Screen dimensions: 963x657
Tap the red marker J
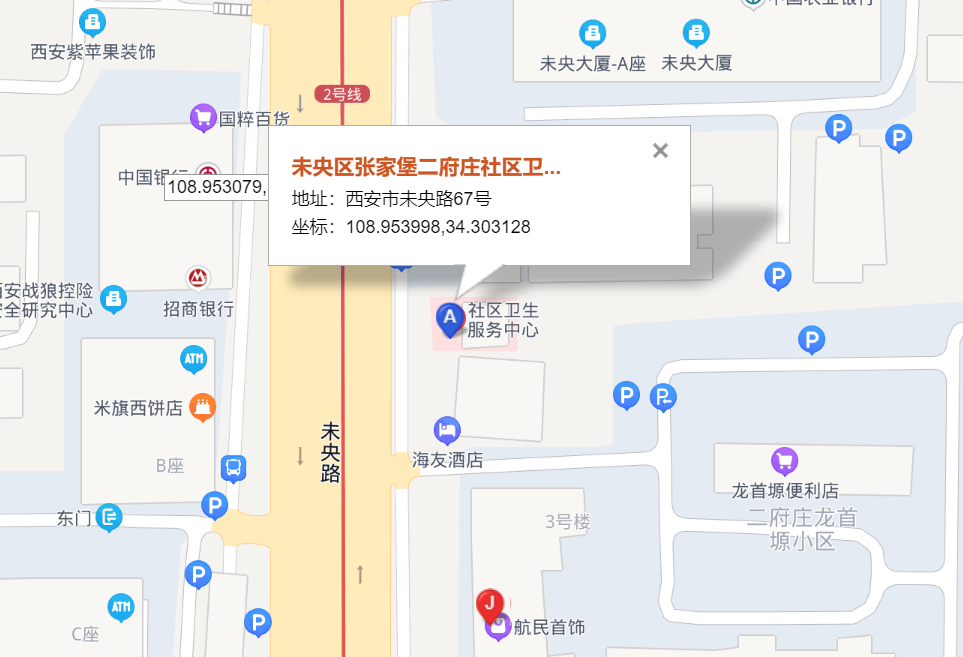(489, 603)
